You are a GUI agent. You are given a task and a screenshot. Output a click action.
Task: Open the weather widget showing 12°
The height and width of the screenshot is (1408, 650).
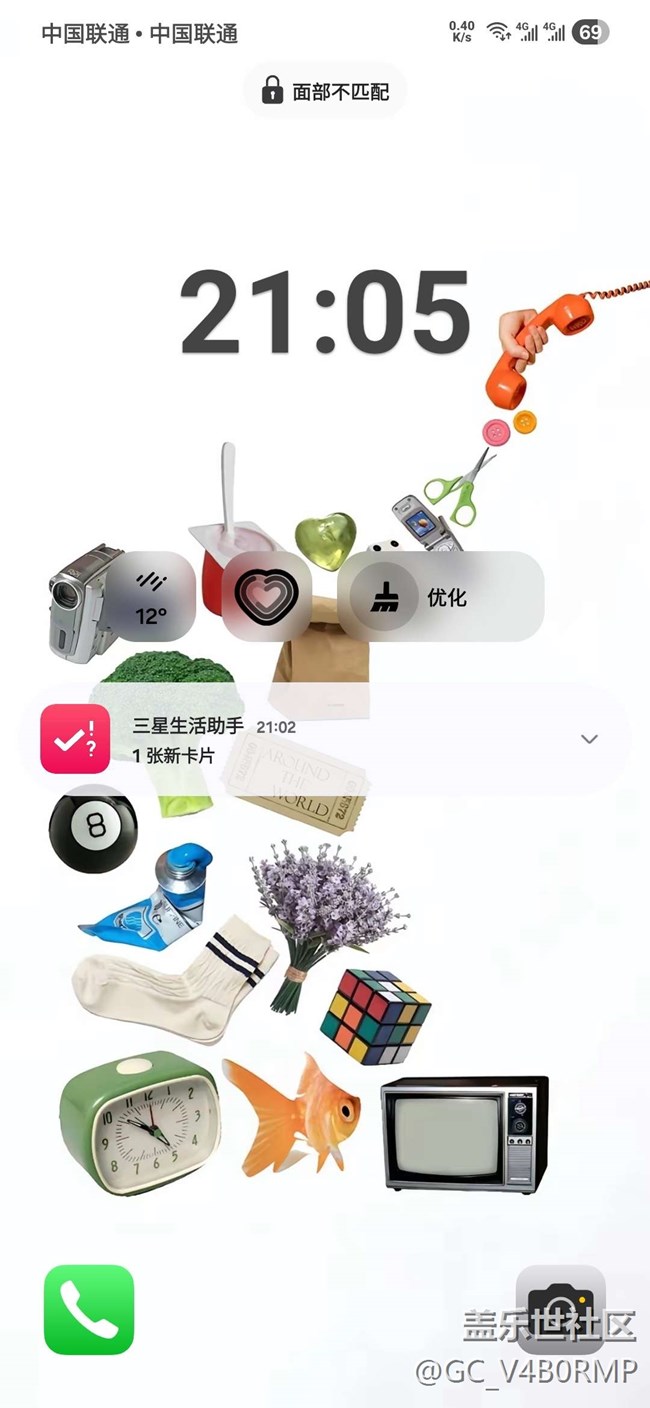coord(152,598)
